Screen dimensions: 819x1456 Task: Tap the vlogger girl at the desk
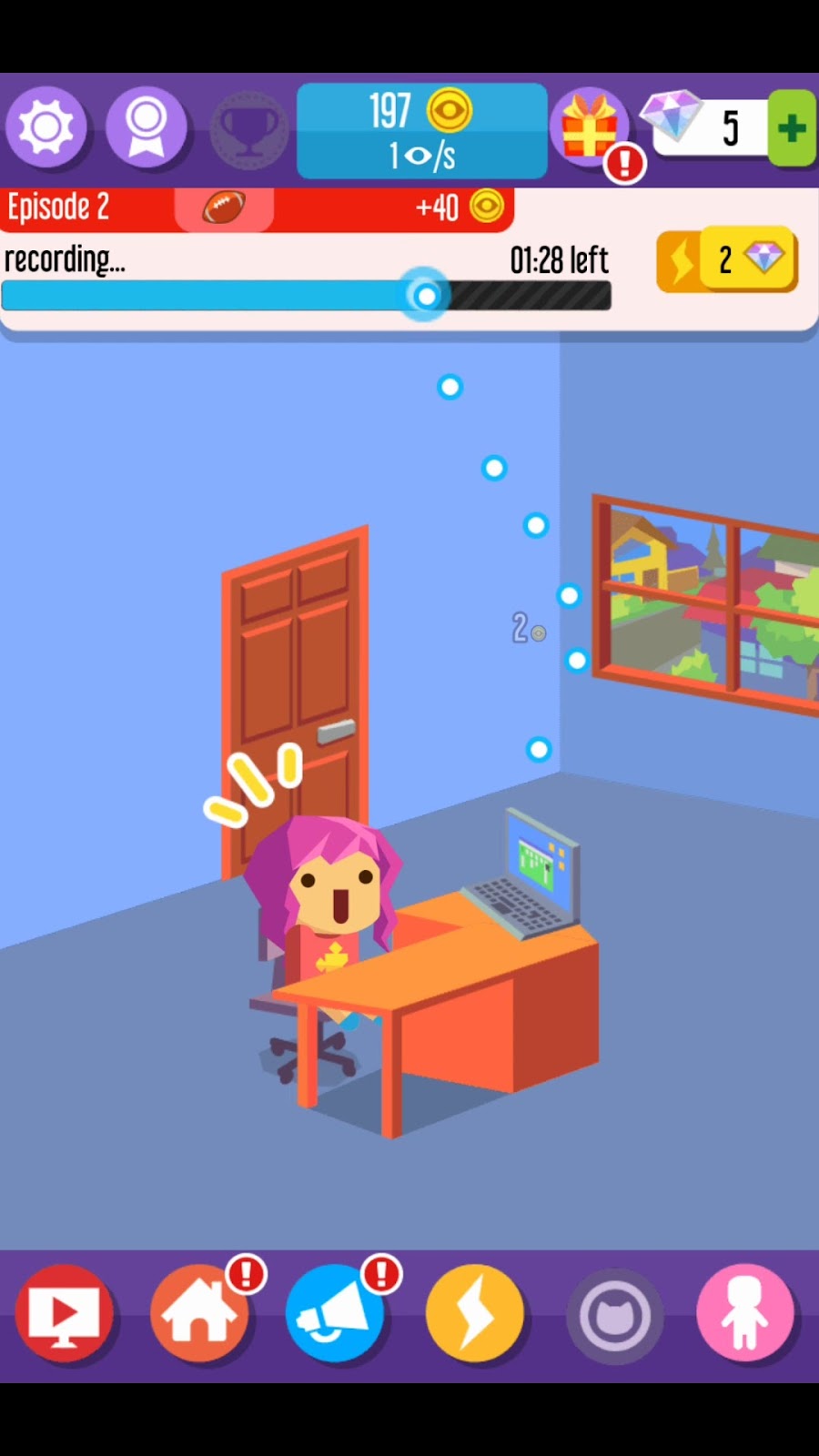click(x=328, y=901)
